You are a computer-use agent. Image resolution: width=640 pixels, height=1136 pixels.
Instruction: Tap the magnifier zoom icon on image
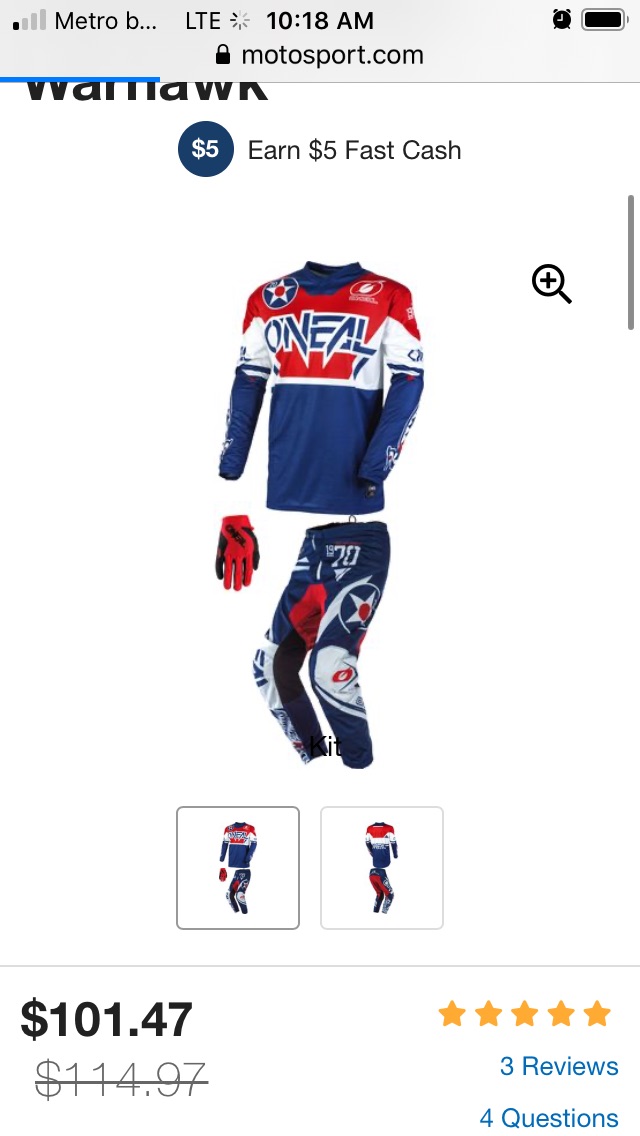pos(552,284)
